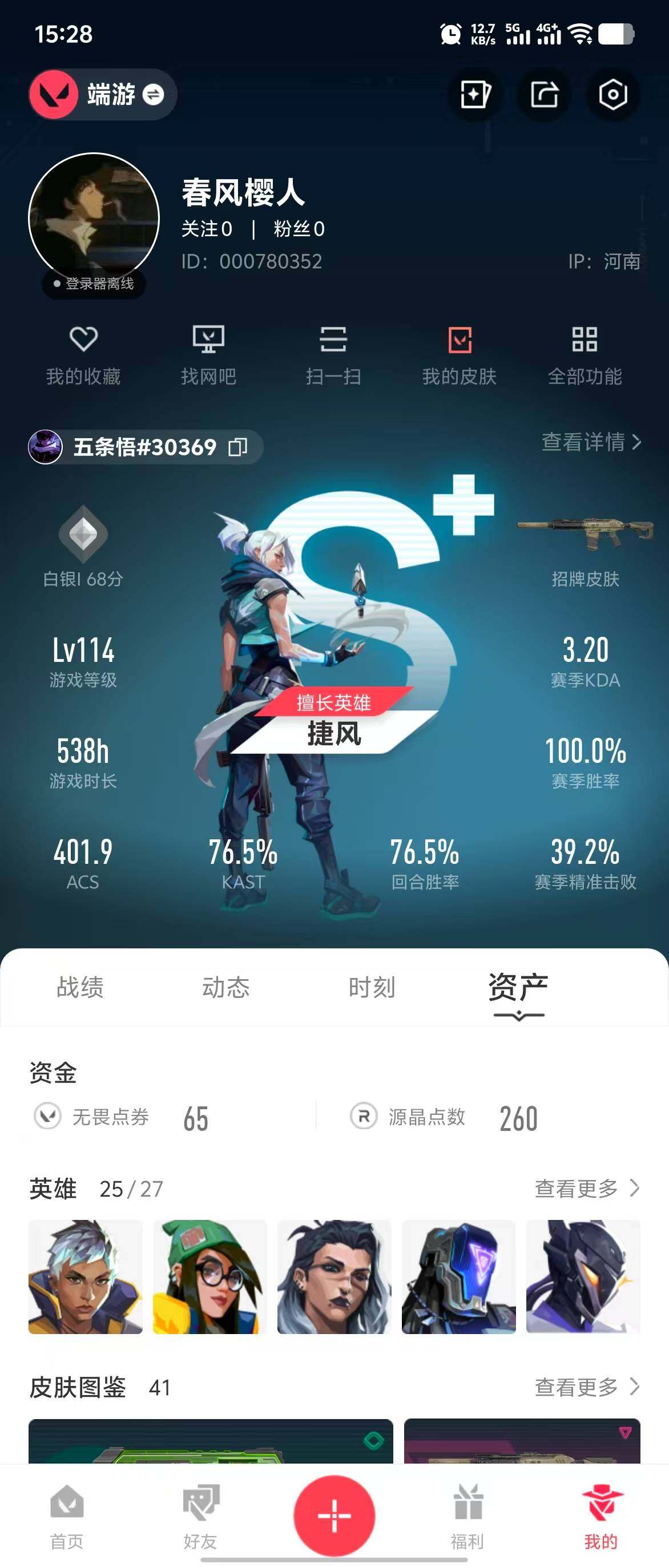Viewport: 669px width, 1568px height.
Task: Open 我的收藏 favorites
Action: [x=83, y=355]
